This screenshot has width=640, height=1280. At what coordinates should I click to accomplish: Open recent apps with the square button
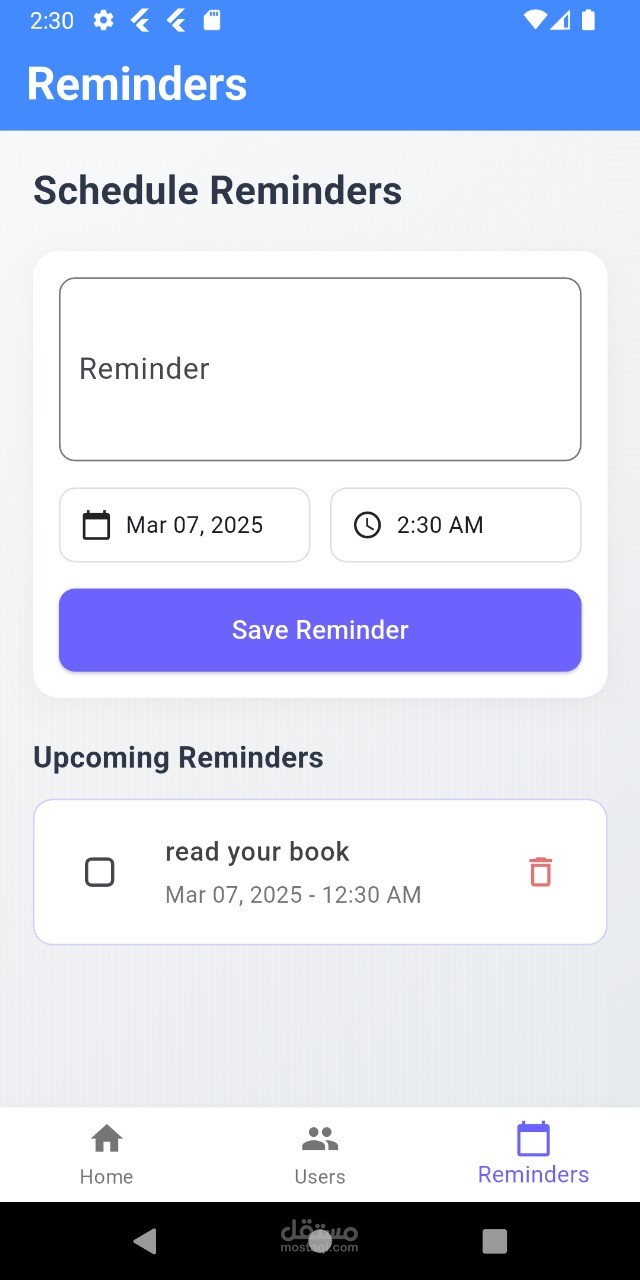[x=495, y=1241]
